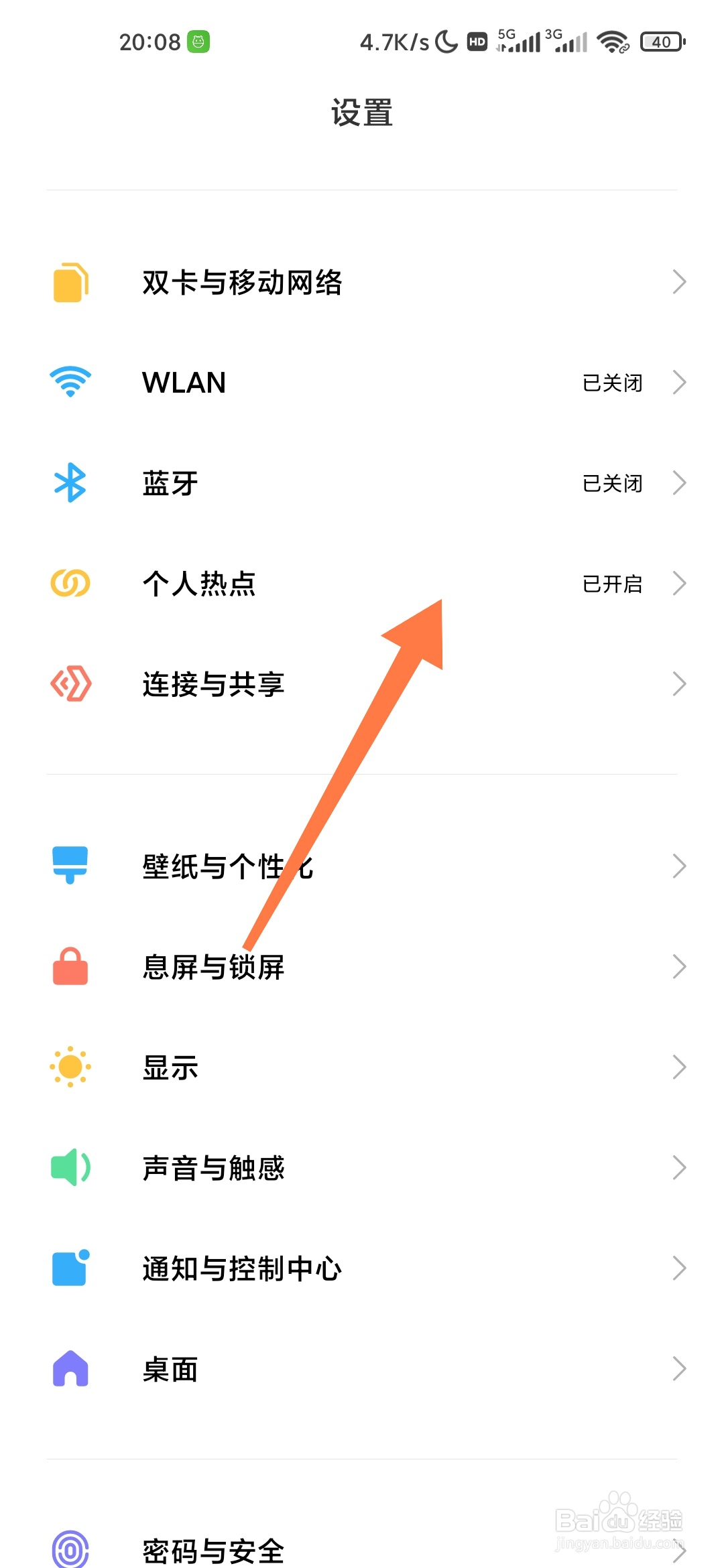Tap the battery indicator in the status bar
The width and height of the screenshot is (724, 1568).
click(x=660, y=42)
